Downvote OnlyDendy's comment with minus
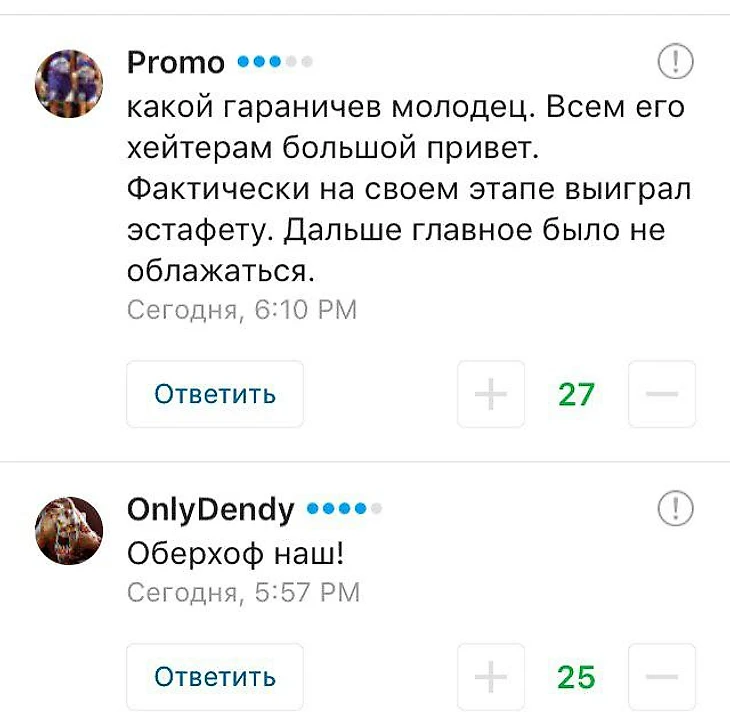 (661, 677)
